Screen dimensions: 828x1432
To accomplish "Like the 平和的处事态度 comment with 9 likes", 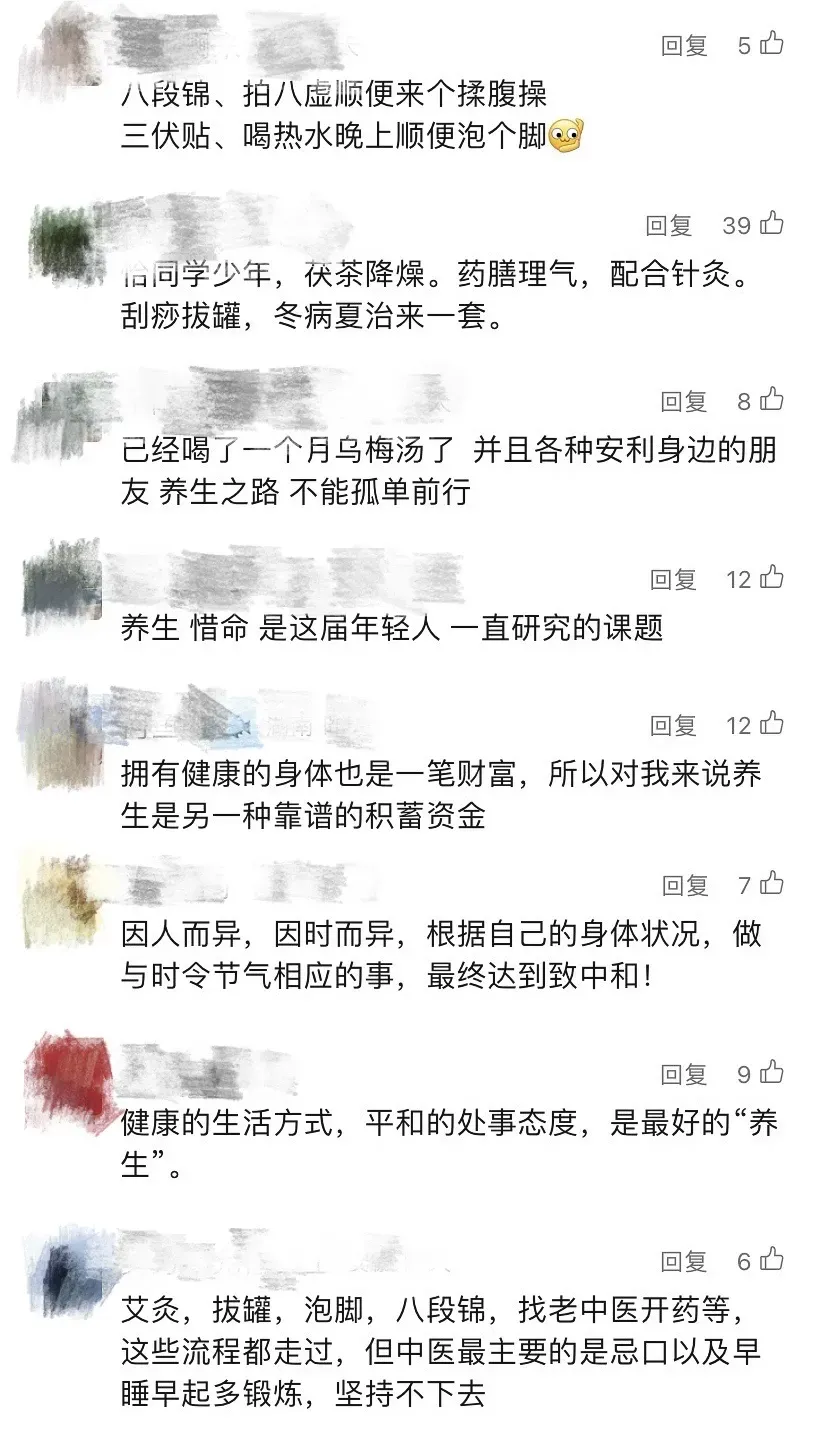I will click(771, 1073).
